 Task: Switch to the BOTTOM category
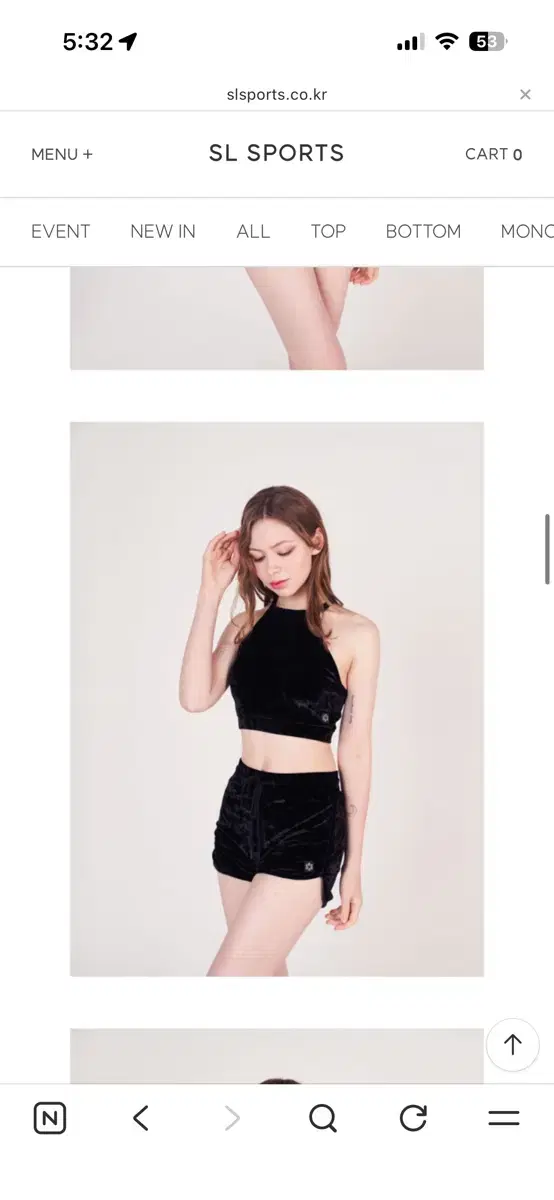coord(423,231)
